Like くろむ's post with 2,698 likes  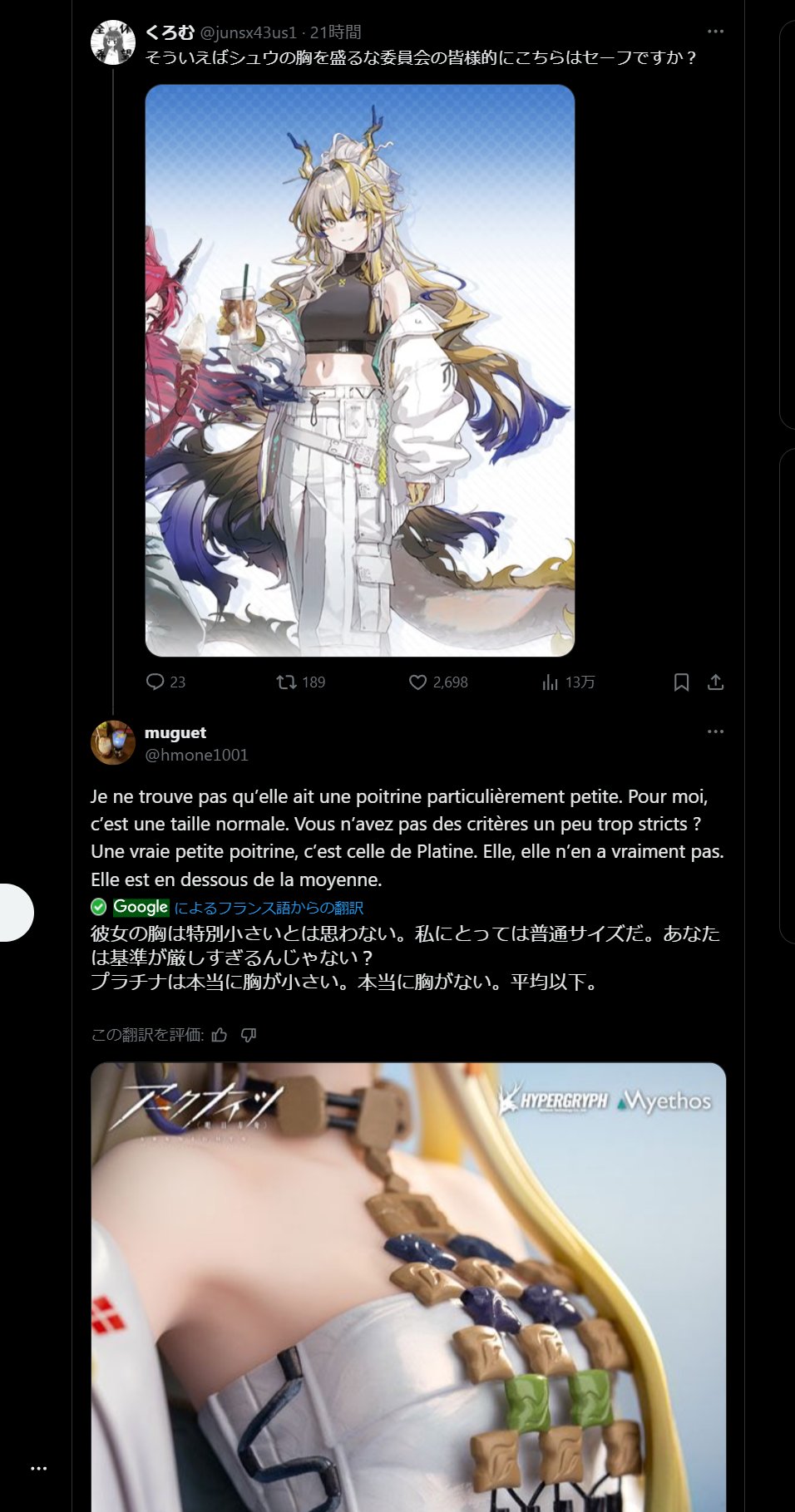point(438,682)
